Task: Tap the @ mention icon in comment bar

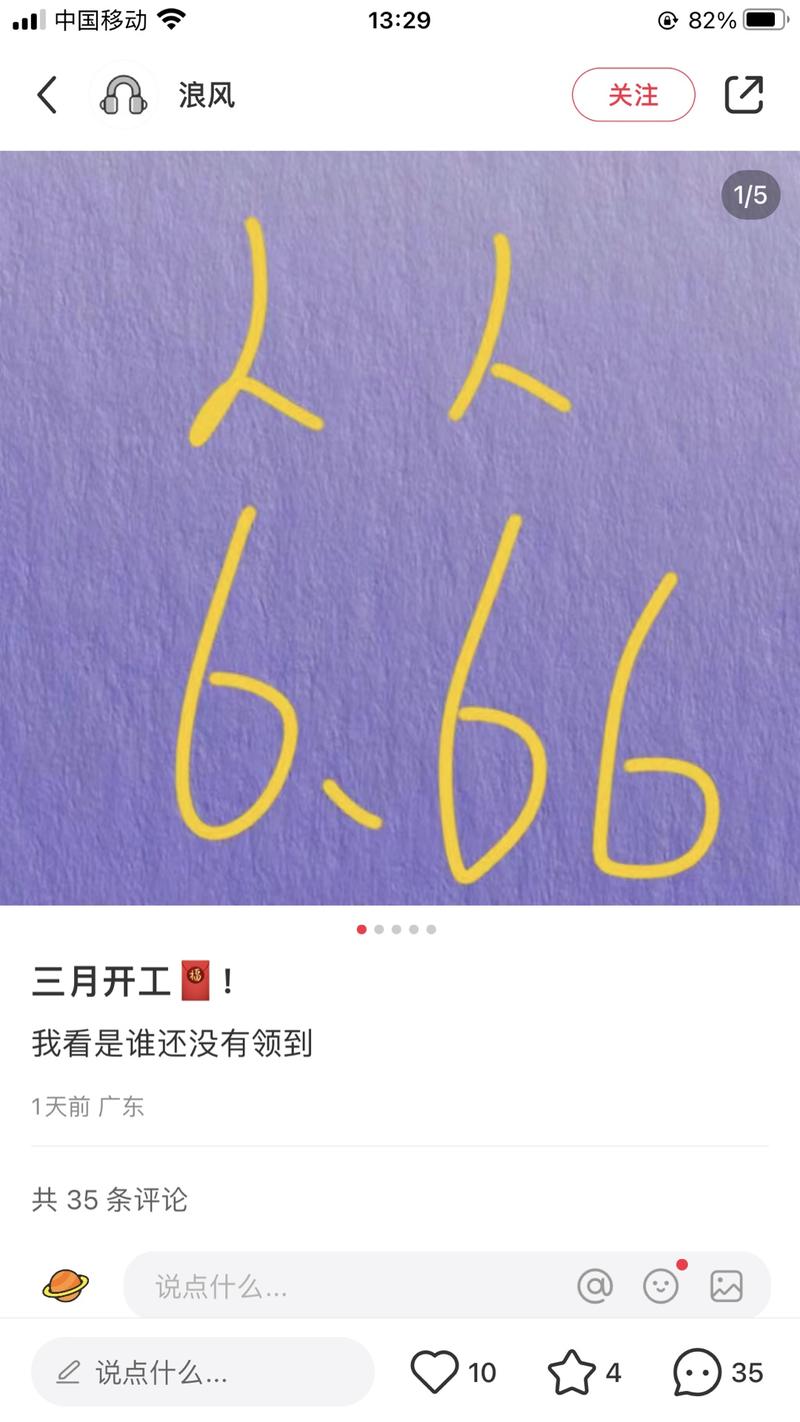Action: coord(596,1286)
